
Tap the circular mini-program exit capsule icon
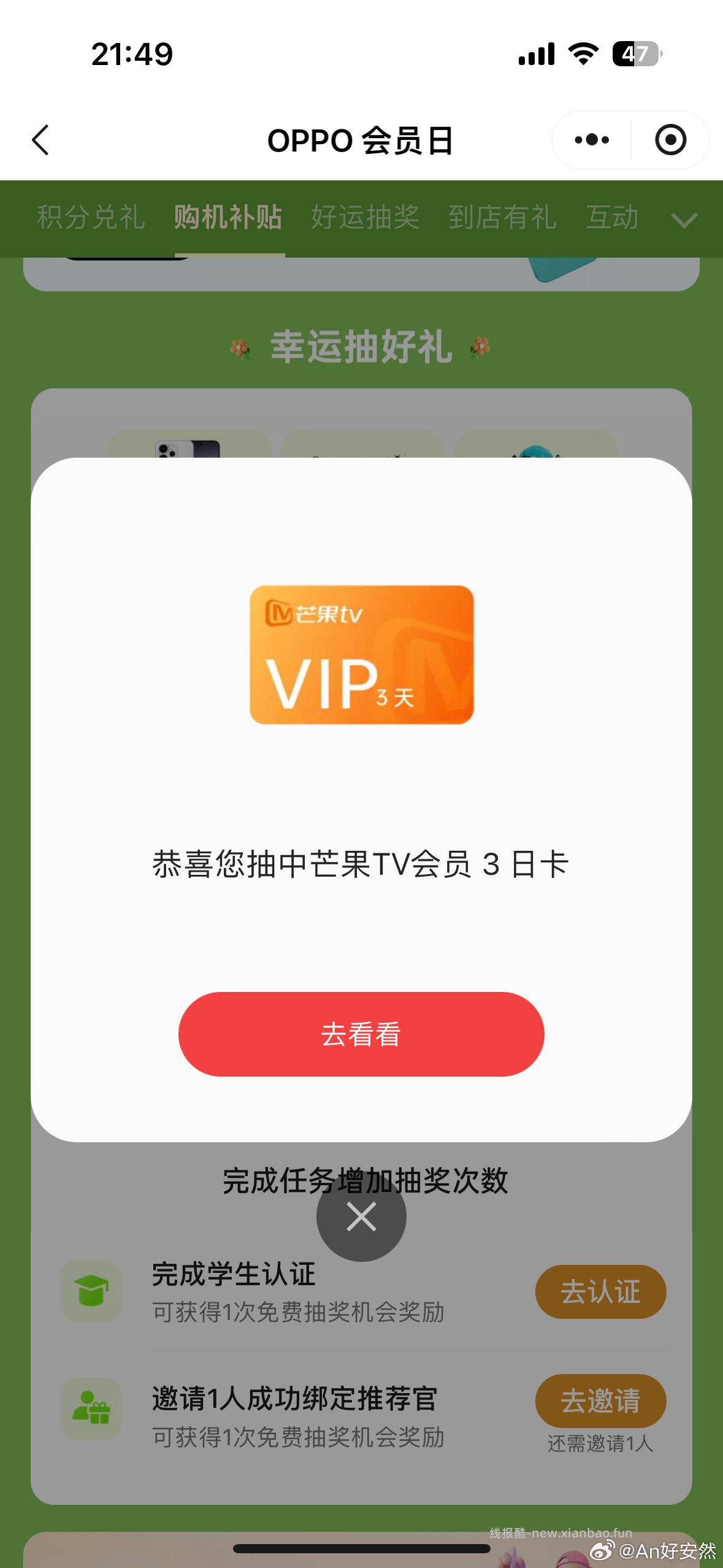670,140
